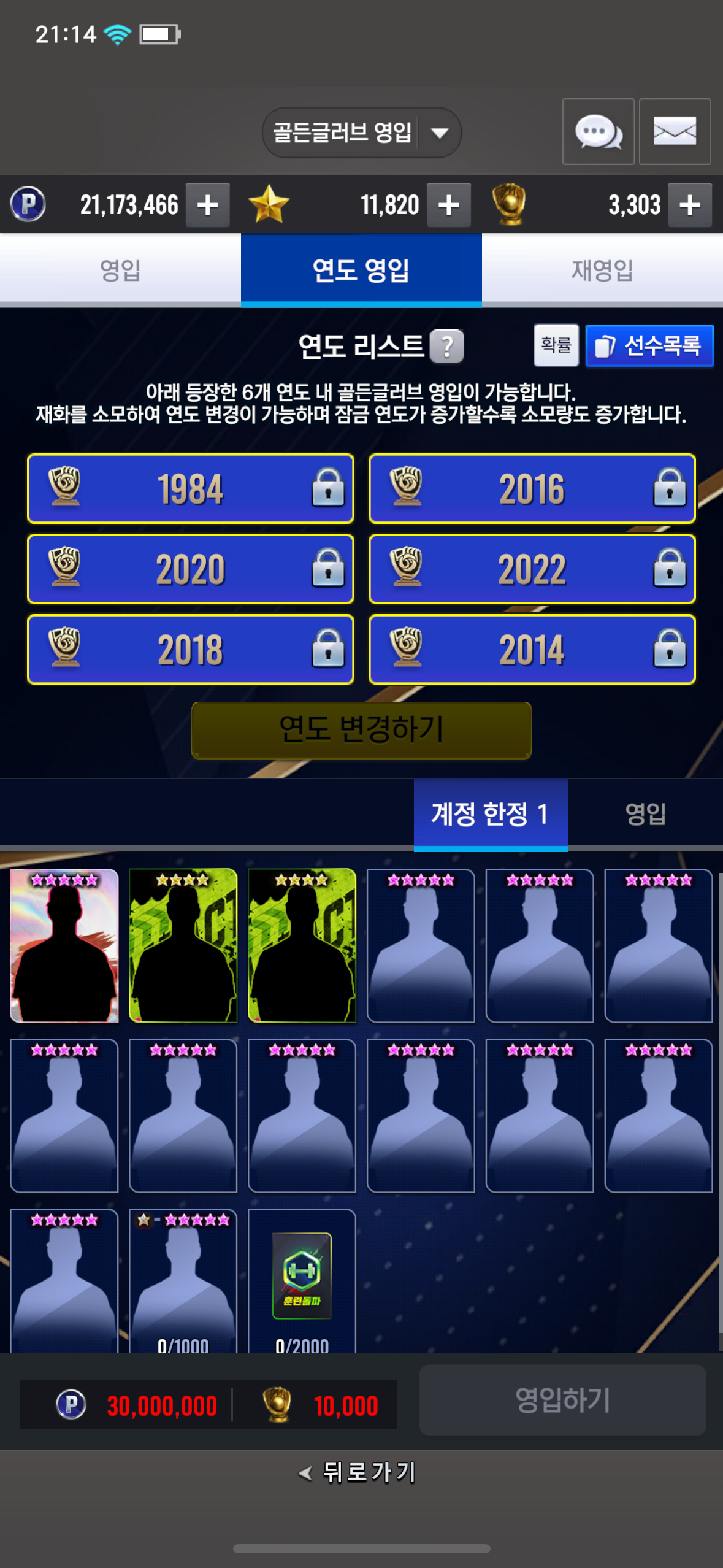Image resolution: width=723 pixels, height=1568 pixels.
Task: Add more P points with plus button
Action: tap(208, 205)
